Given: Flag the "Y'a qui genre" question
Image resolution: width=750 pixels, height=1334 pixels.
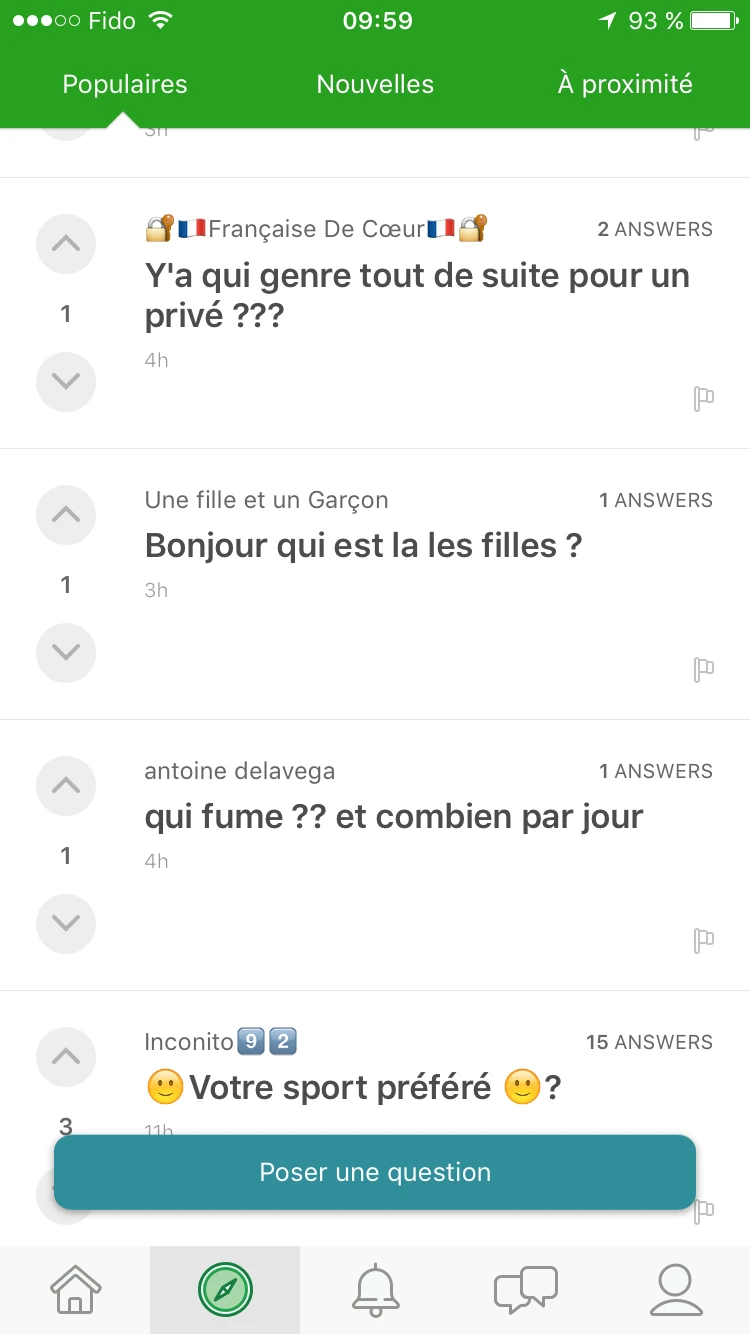Looking at the screenshot, I should 704,399.
